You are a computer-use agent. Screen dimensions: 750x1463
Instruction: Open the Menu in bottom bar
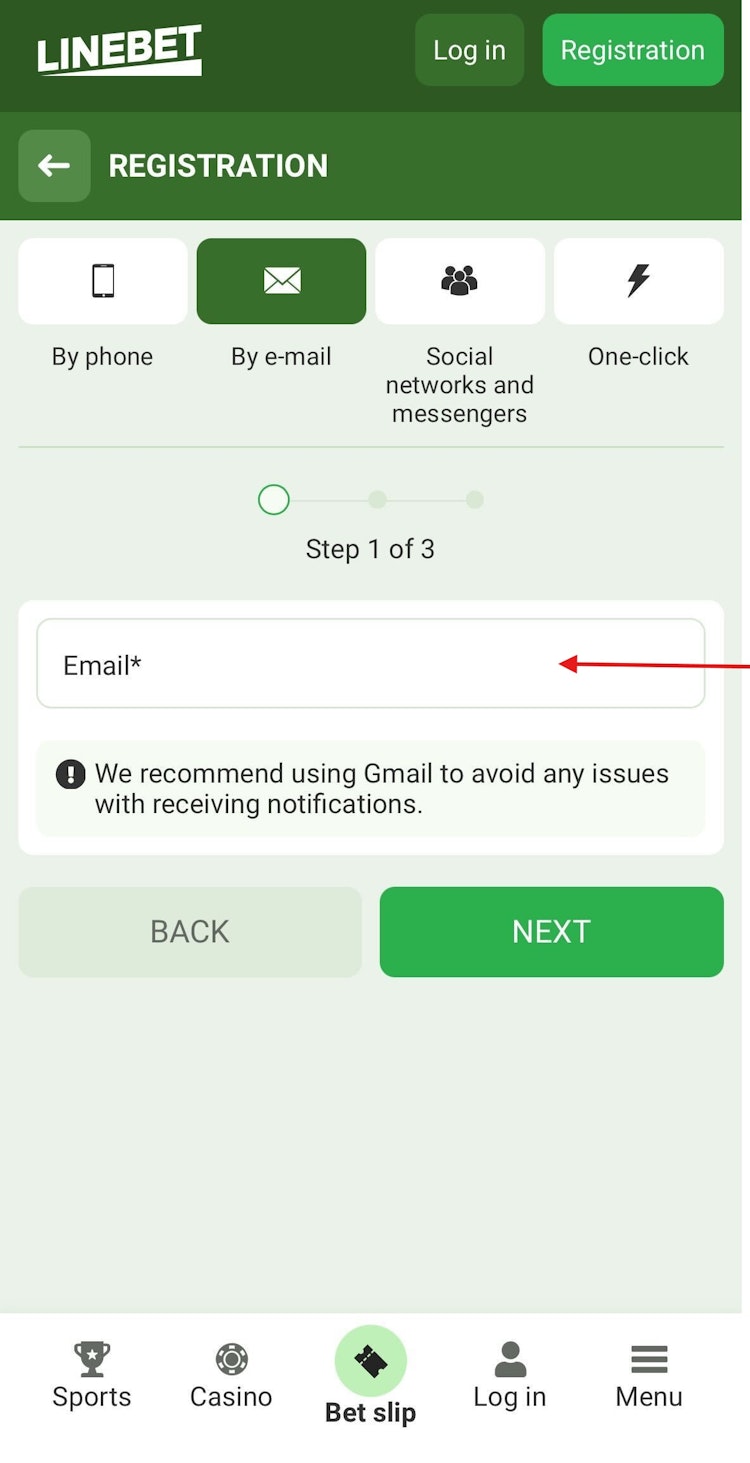[649, 1376]
